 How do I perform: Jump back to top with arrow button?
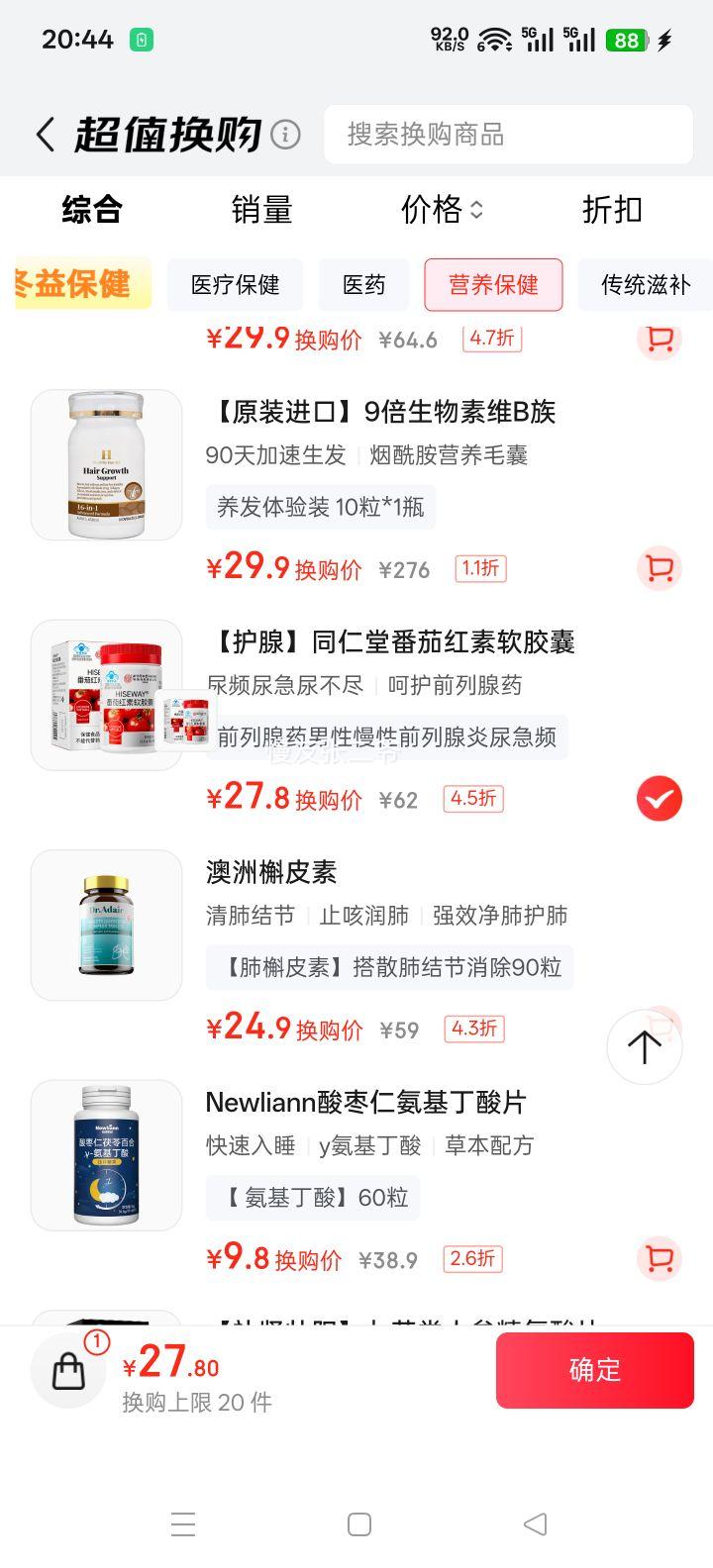[644, 1047]
